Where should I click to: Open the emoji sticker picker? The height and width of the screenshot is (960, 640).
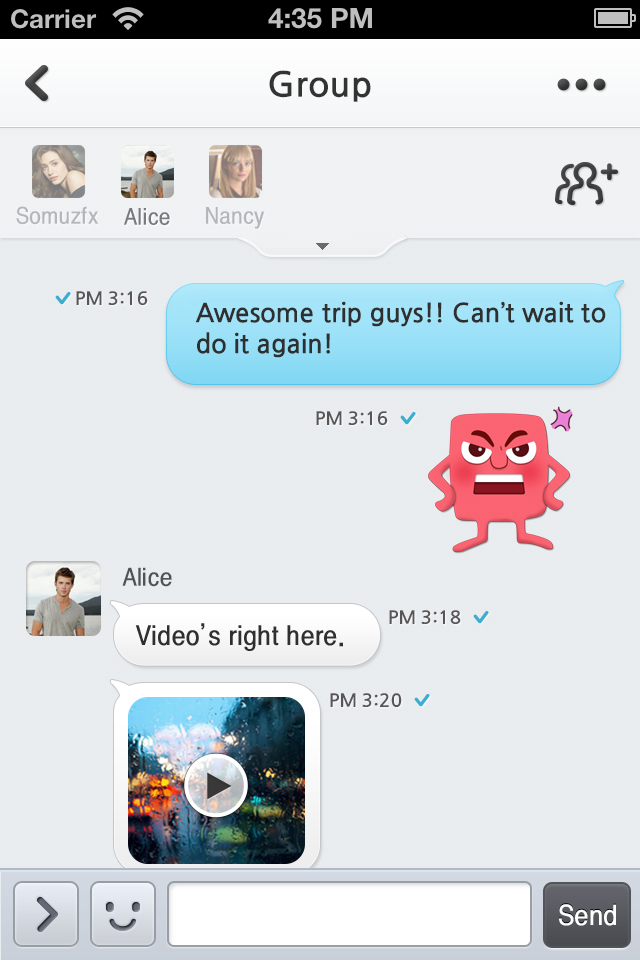click(x=123, y=914)
